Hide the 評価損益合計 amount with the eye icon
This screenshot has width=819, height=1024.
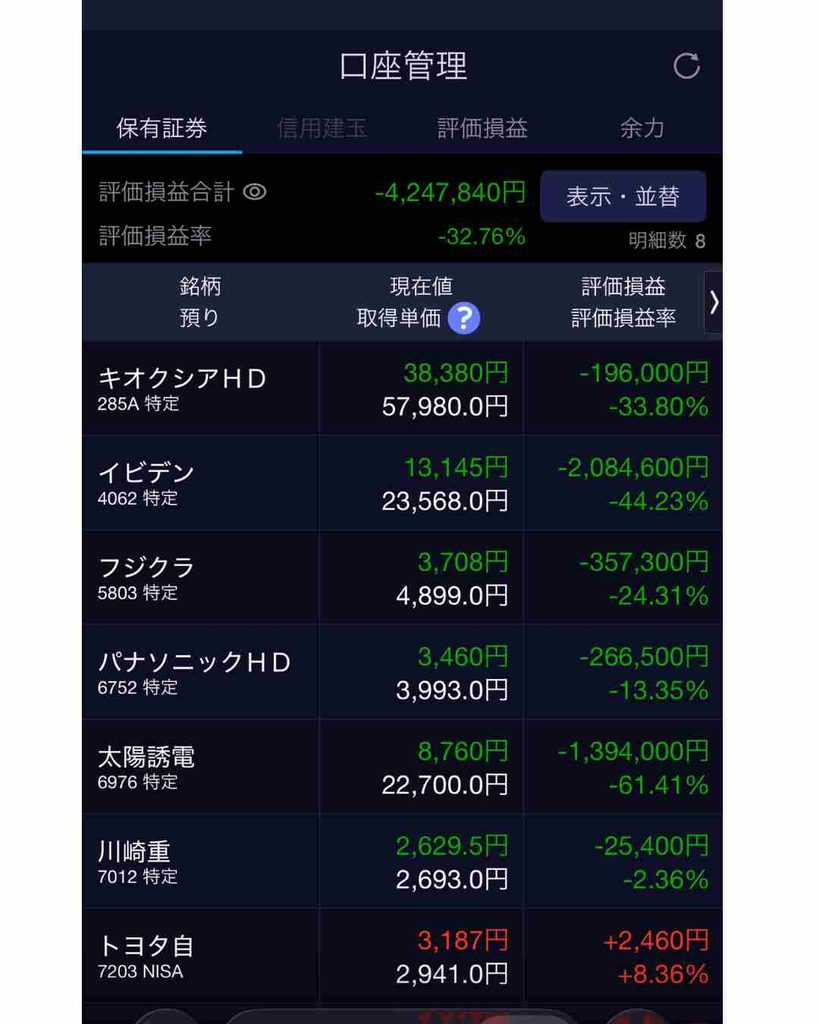(x=255, y=192)
